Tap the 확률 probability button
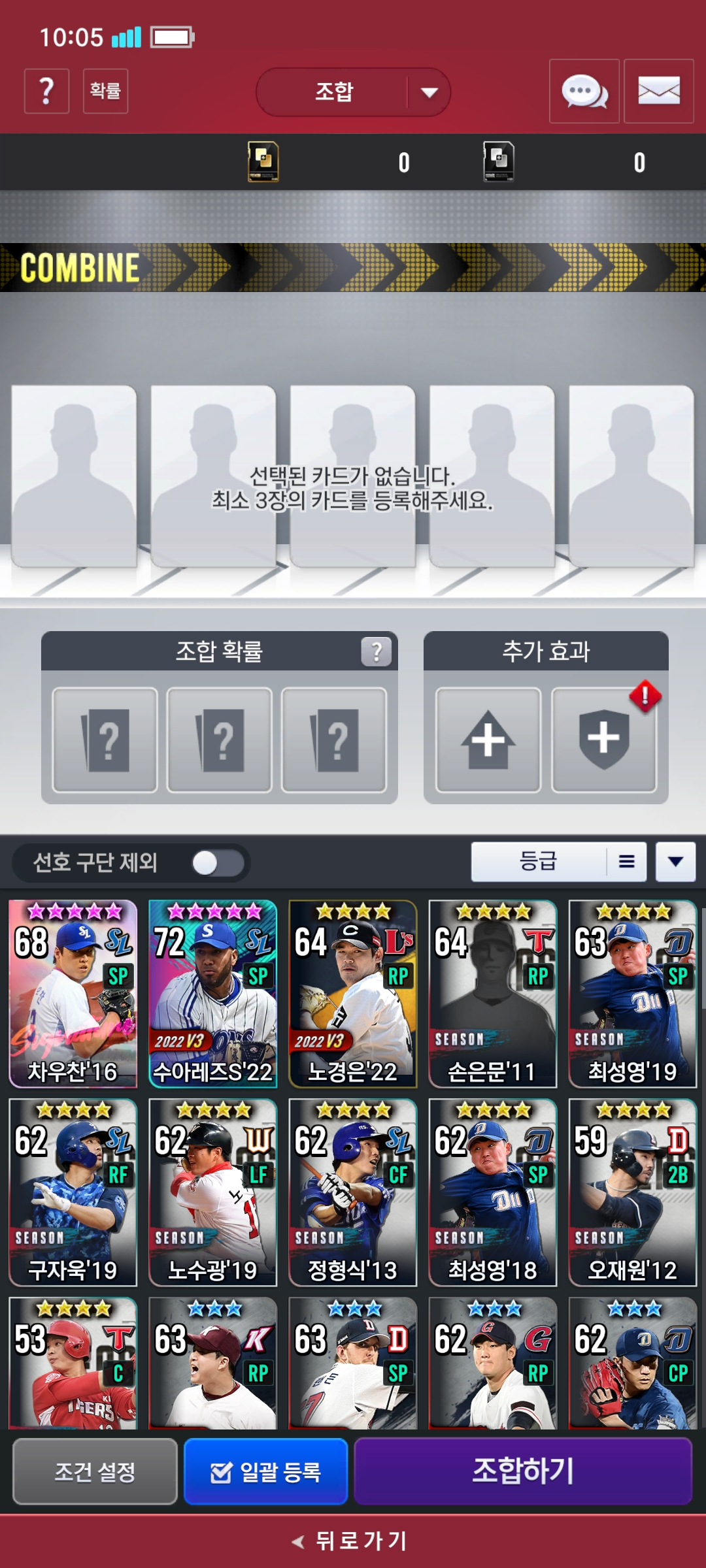 click(105, 91)
